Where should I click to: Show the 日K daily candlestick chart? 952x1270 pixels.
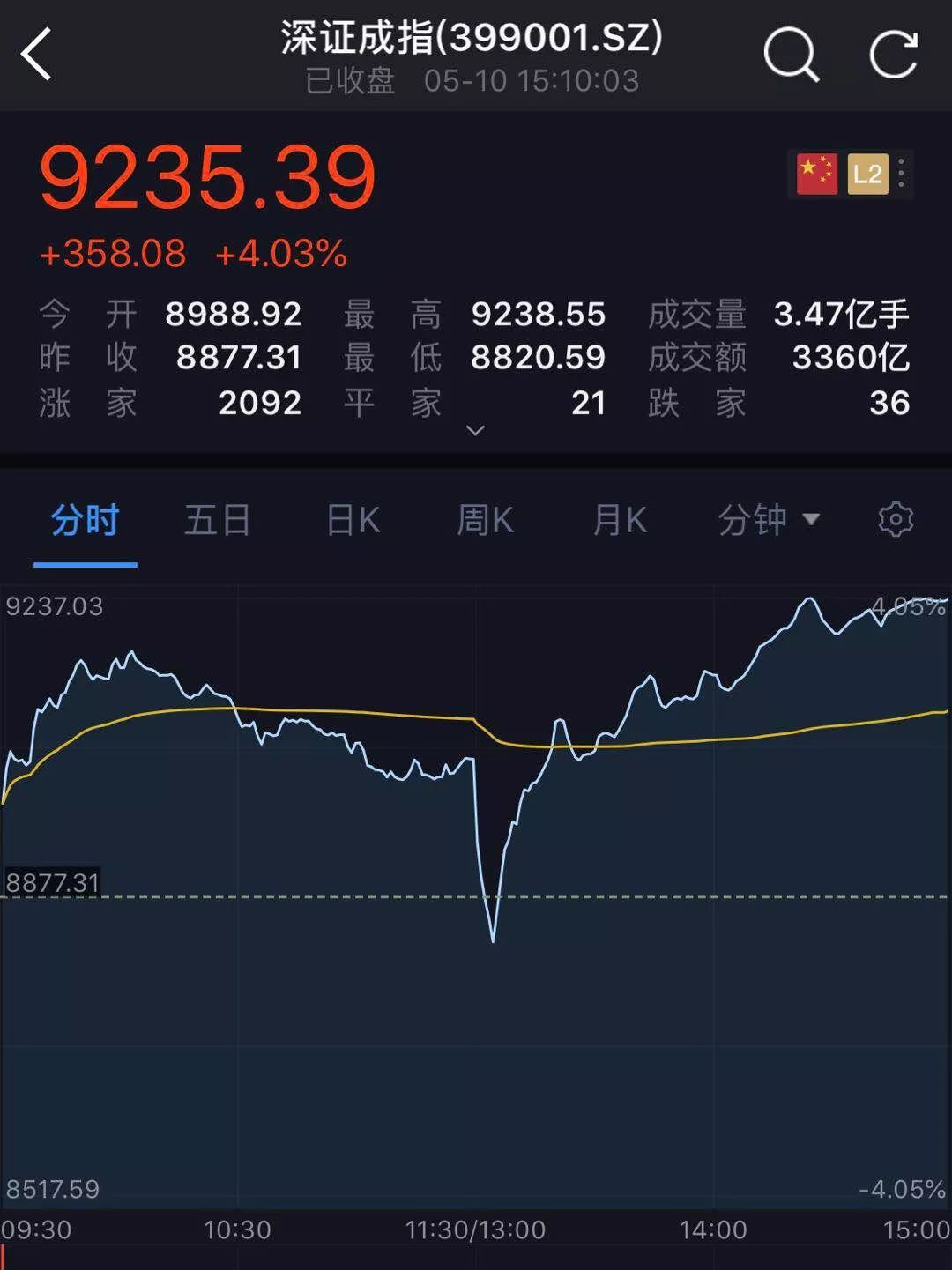353,520
